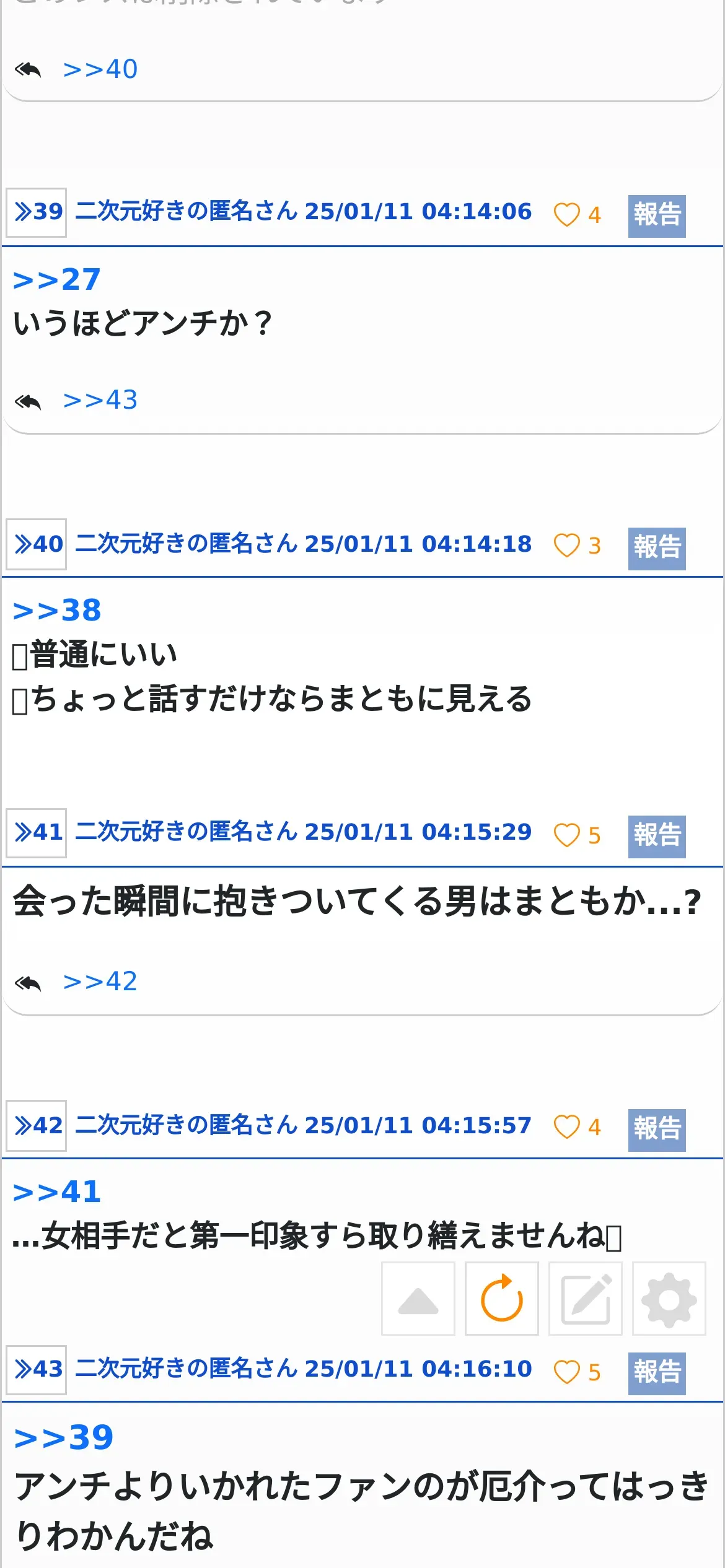Open the >>41 reference link in post 42
Image resolution: width=725 pixels, height=1568 pixels.
point(57,1192)
